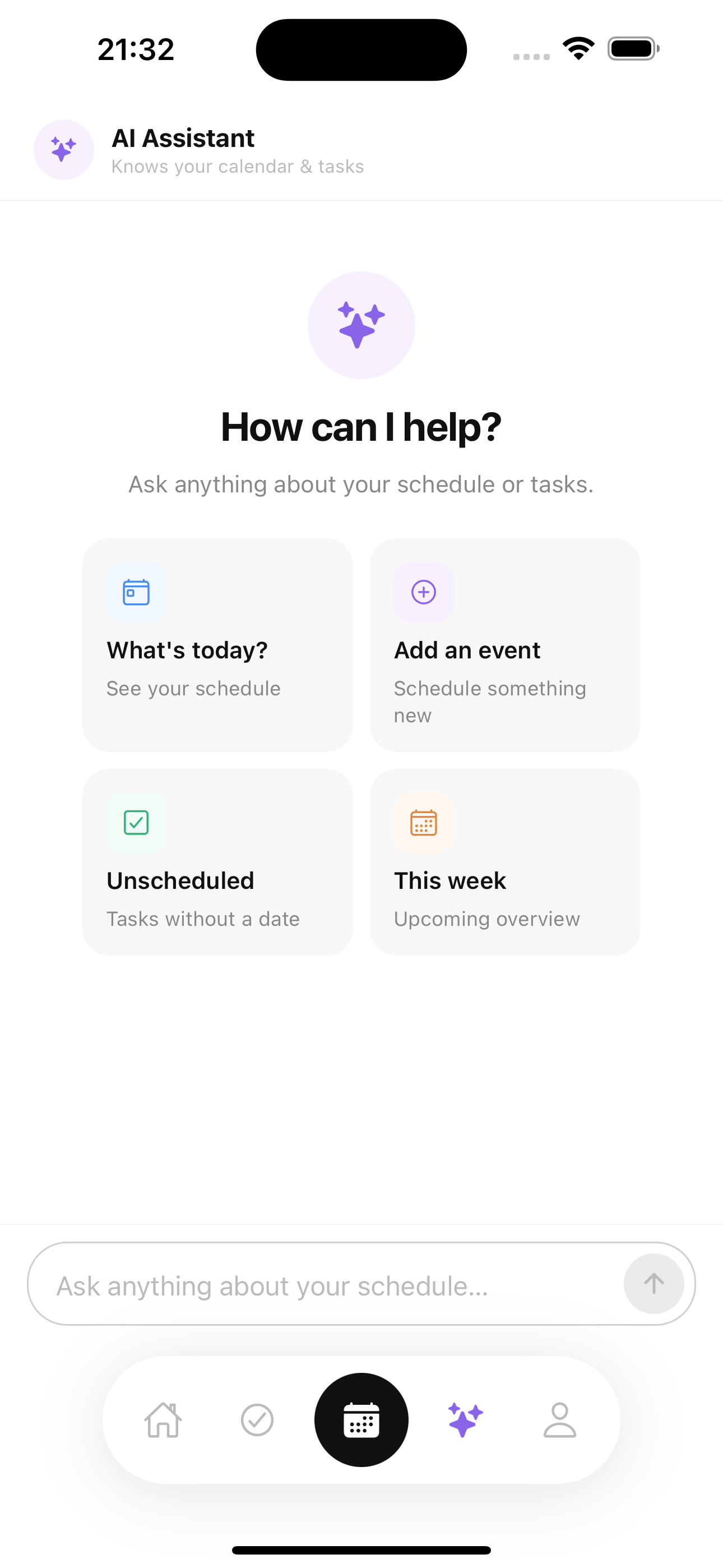This screenshot has width=723, height=1568.
Task: Click the plus-circle icon on Add an event card
Action: pyautogui.click(x=424, y=592)
